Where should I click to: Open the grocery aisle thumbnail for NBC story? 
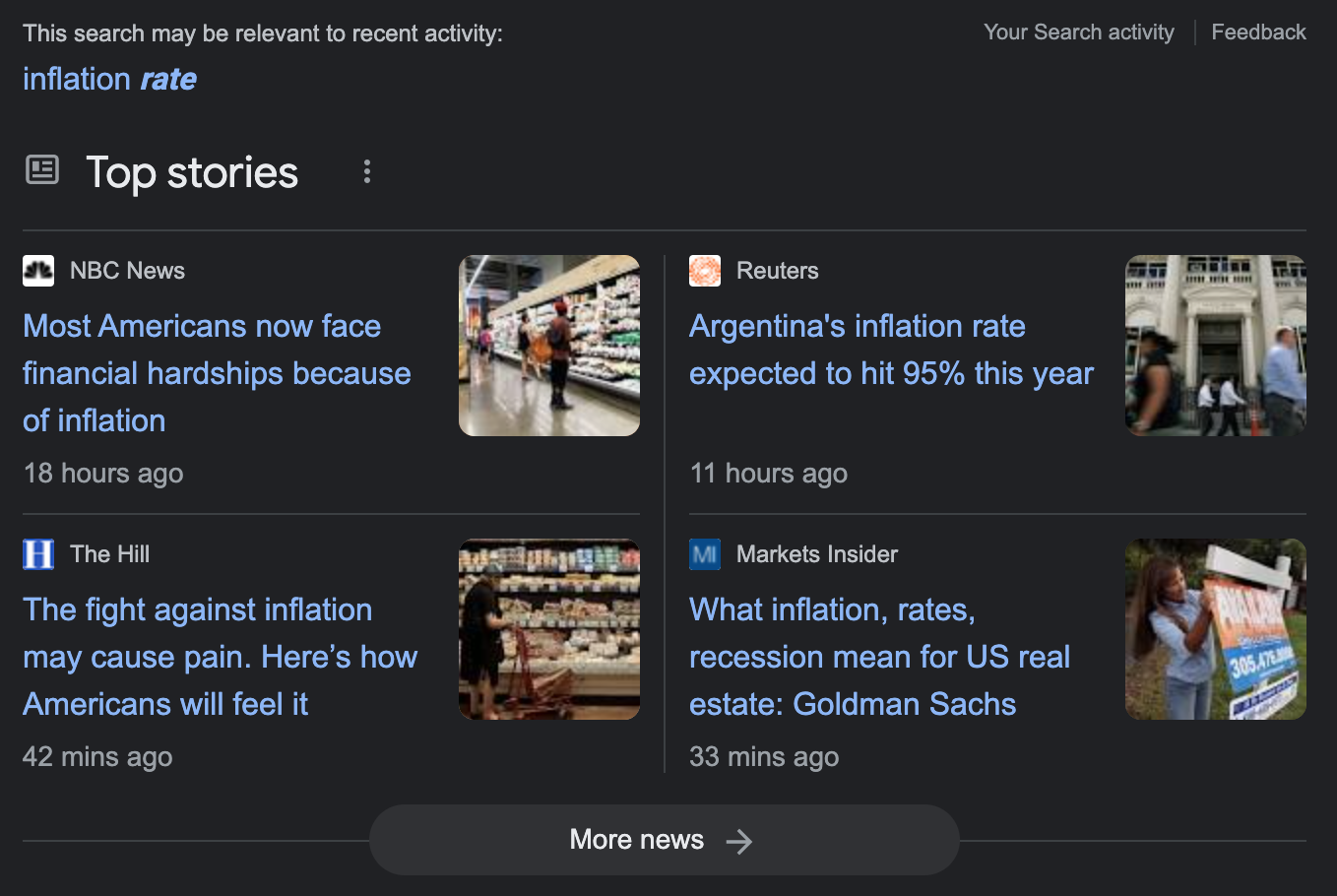(549, 346)
